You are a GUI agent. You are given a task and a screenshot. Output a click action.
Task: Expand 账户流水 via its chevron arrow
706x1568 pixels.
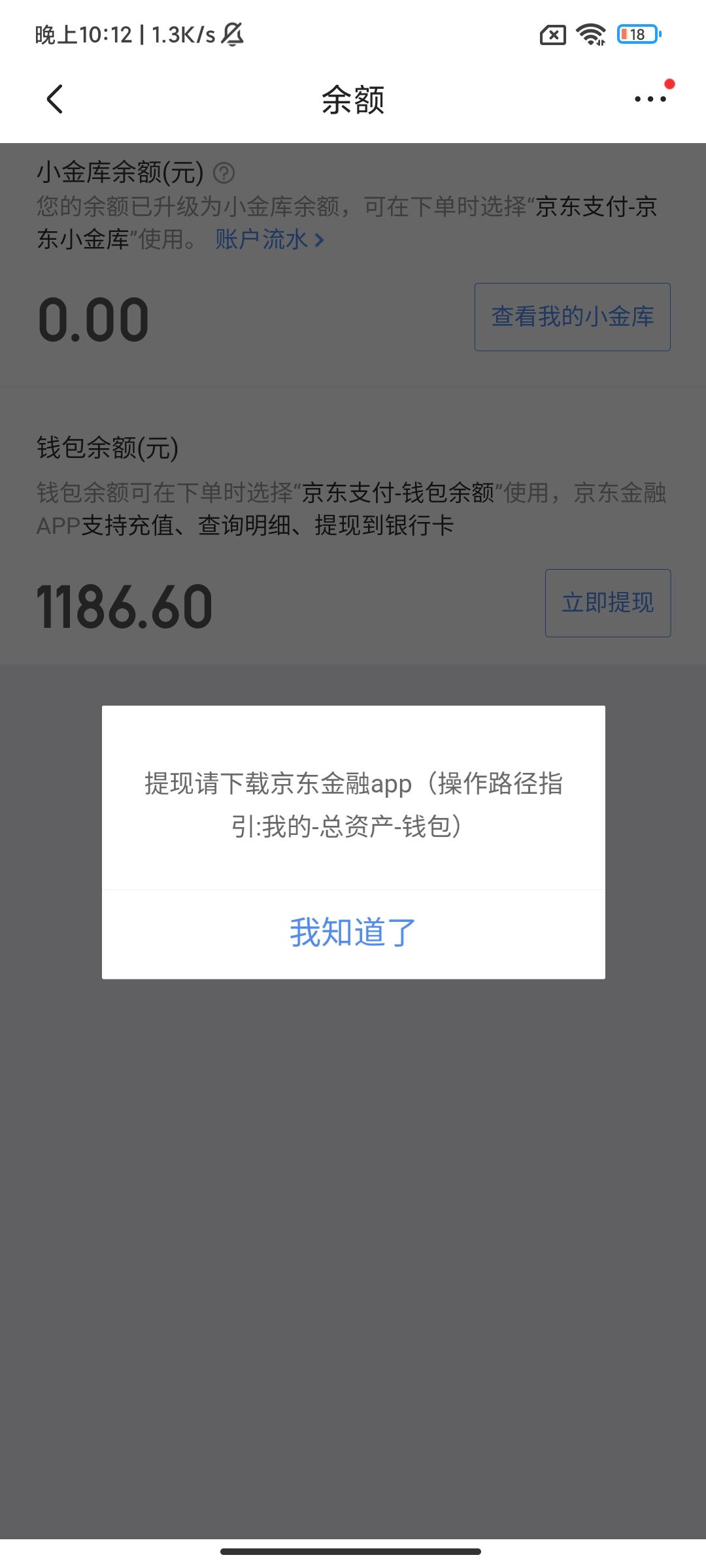pyautogui.click(x=318, y=240)
